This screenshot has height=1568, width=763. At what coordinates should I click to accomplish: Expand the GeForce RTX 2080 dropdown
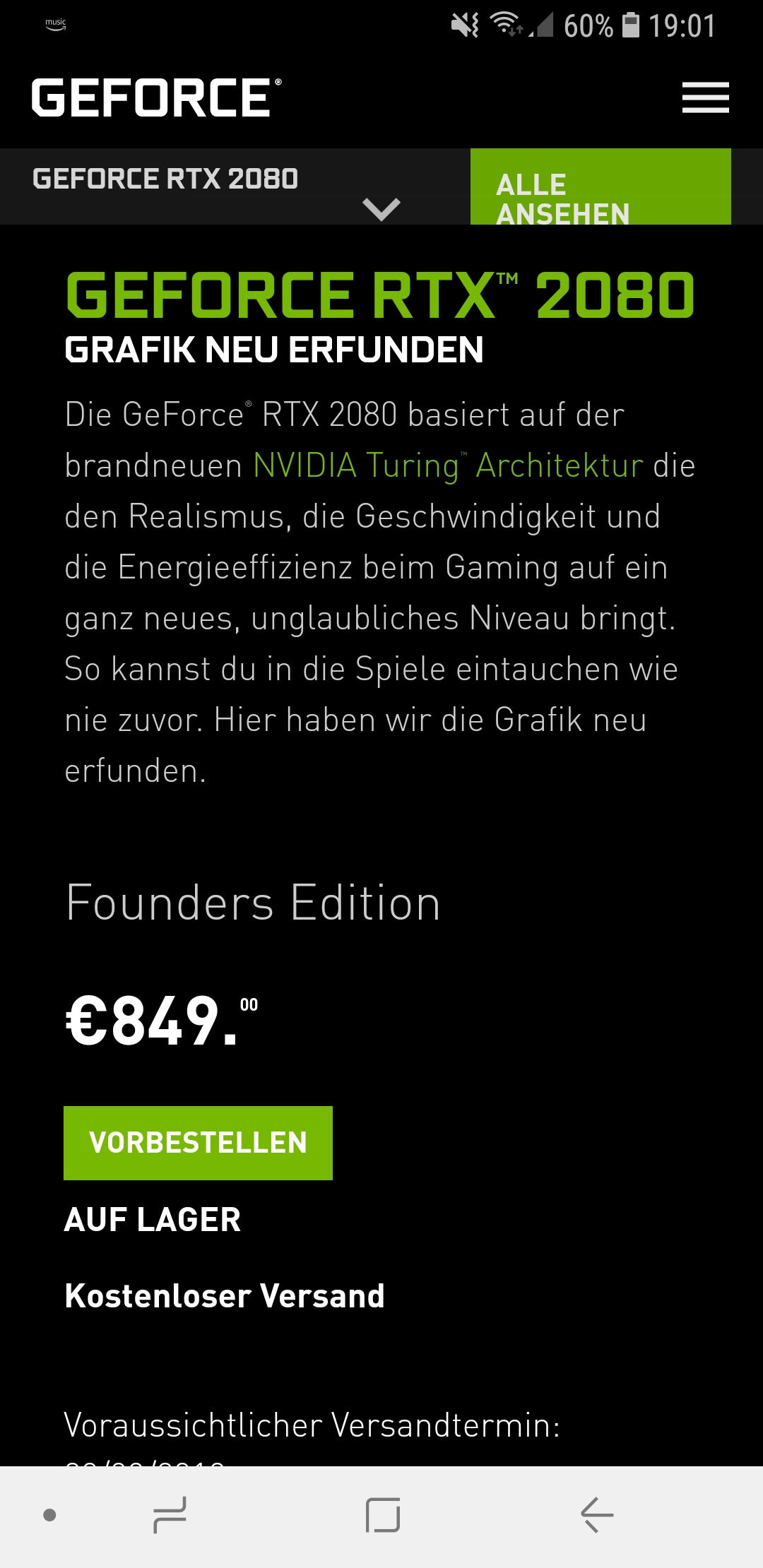[381, 208]
